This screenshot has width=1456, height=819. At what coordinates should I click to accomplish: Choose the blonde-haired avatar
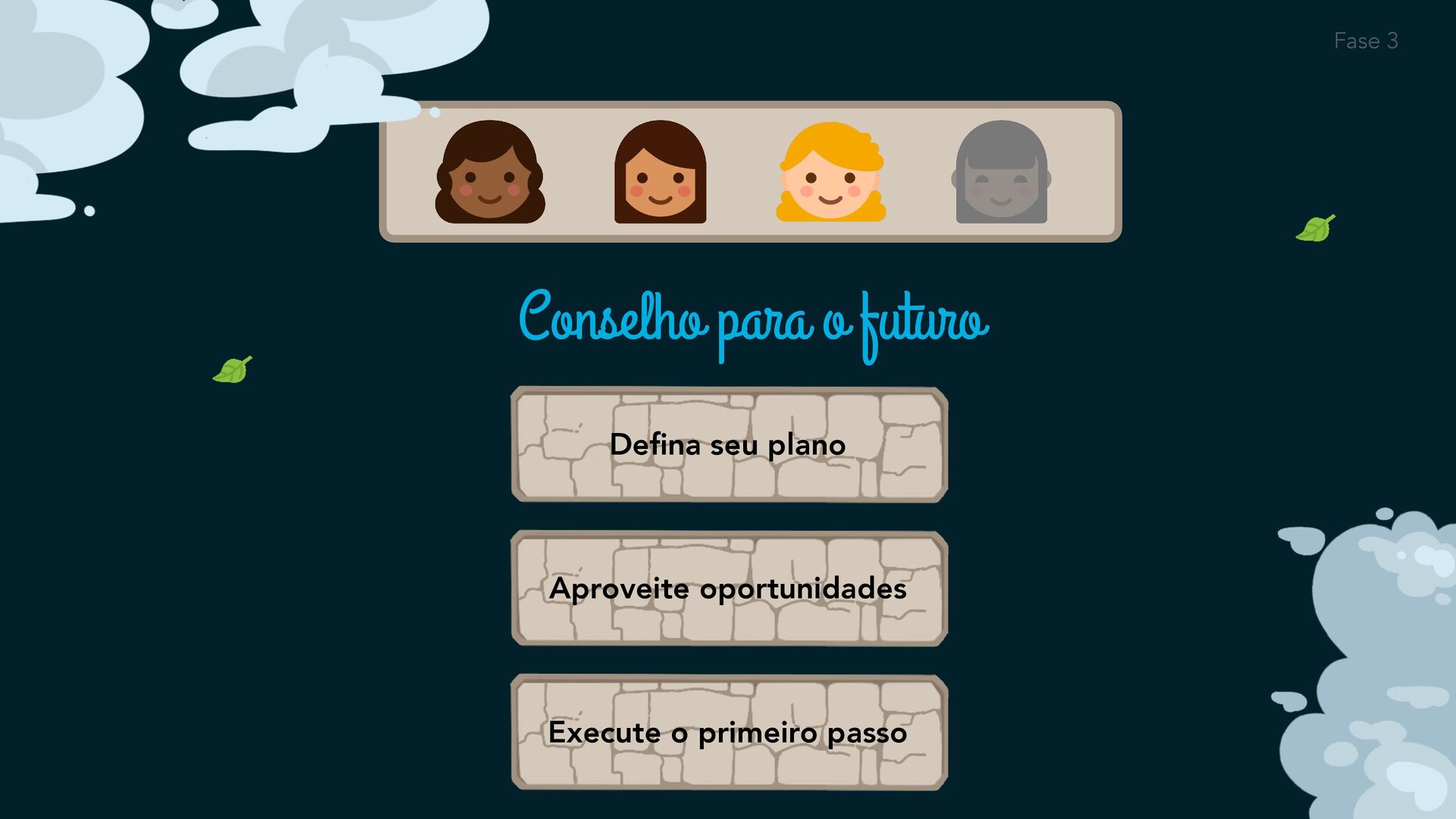830,172
